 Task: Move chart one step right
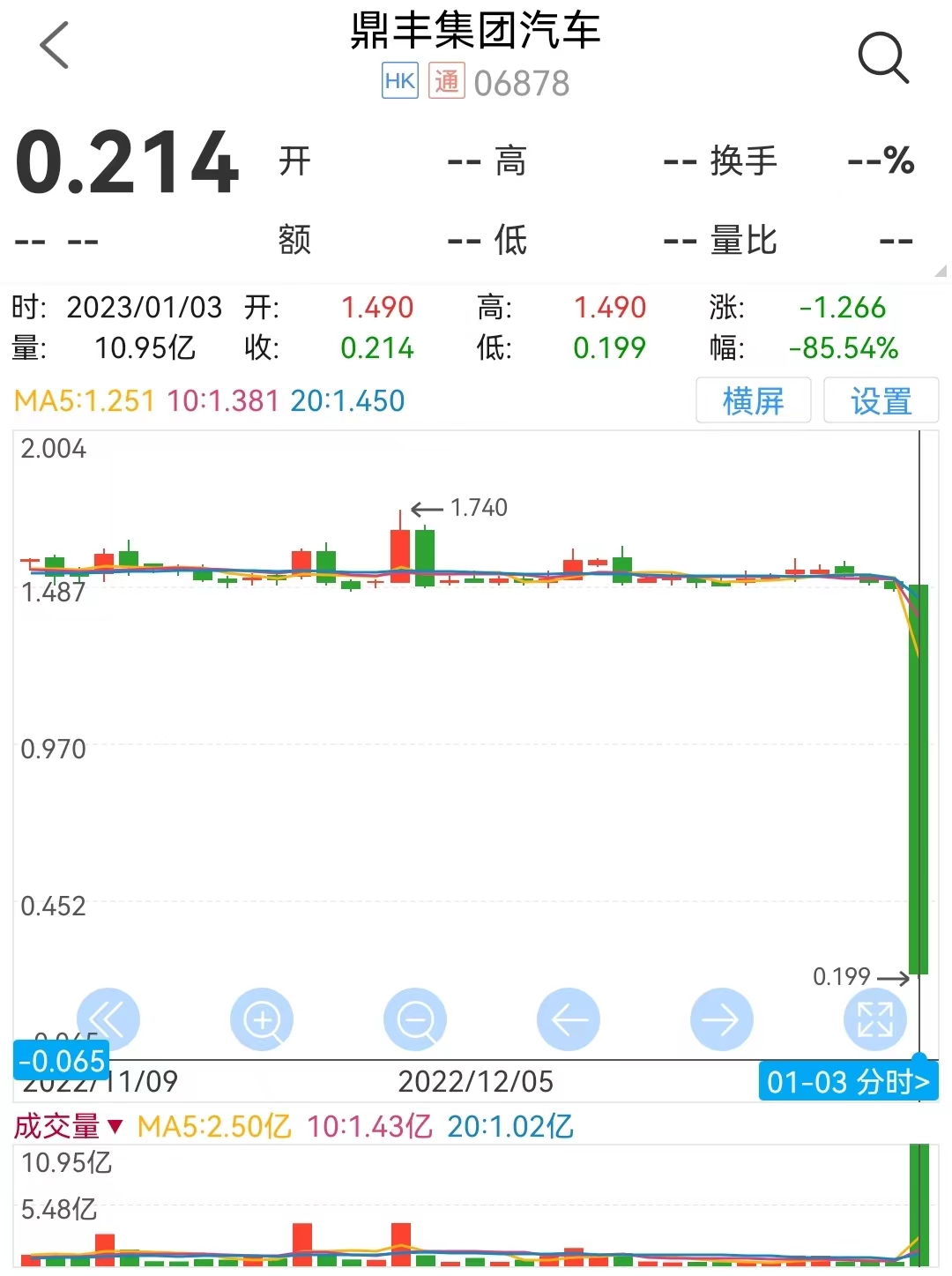(722, 1019)
